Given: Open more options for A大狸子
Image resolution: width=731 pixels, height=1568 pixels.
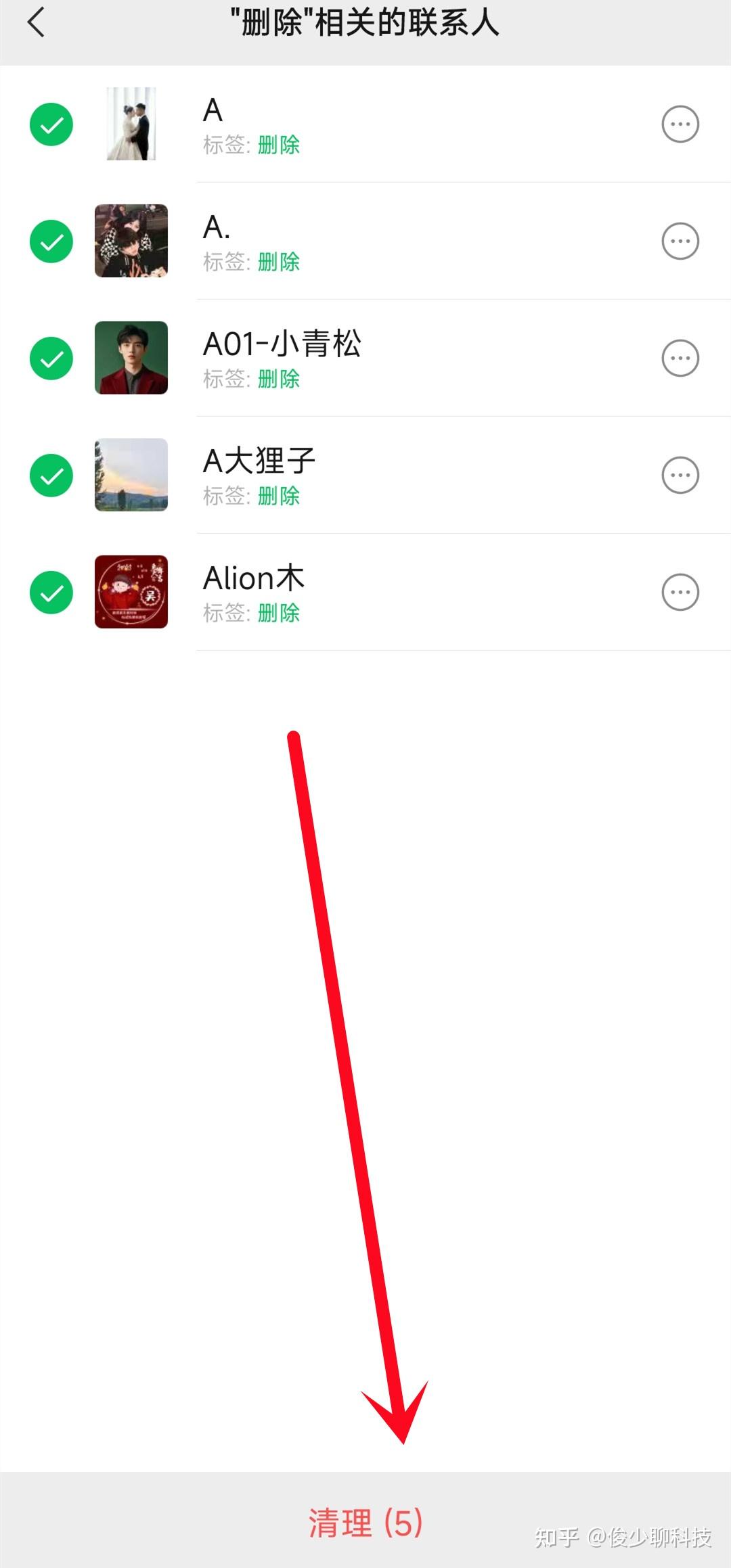Looking at the screenshot, I should coord(681,475).
